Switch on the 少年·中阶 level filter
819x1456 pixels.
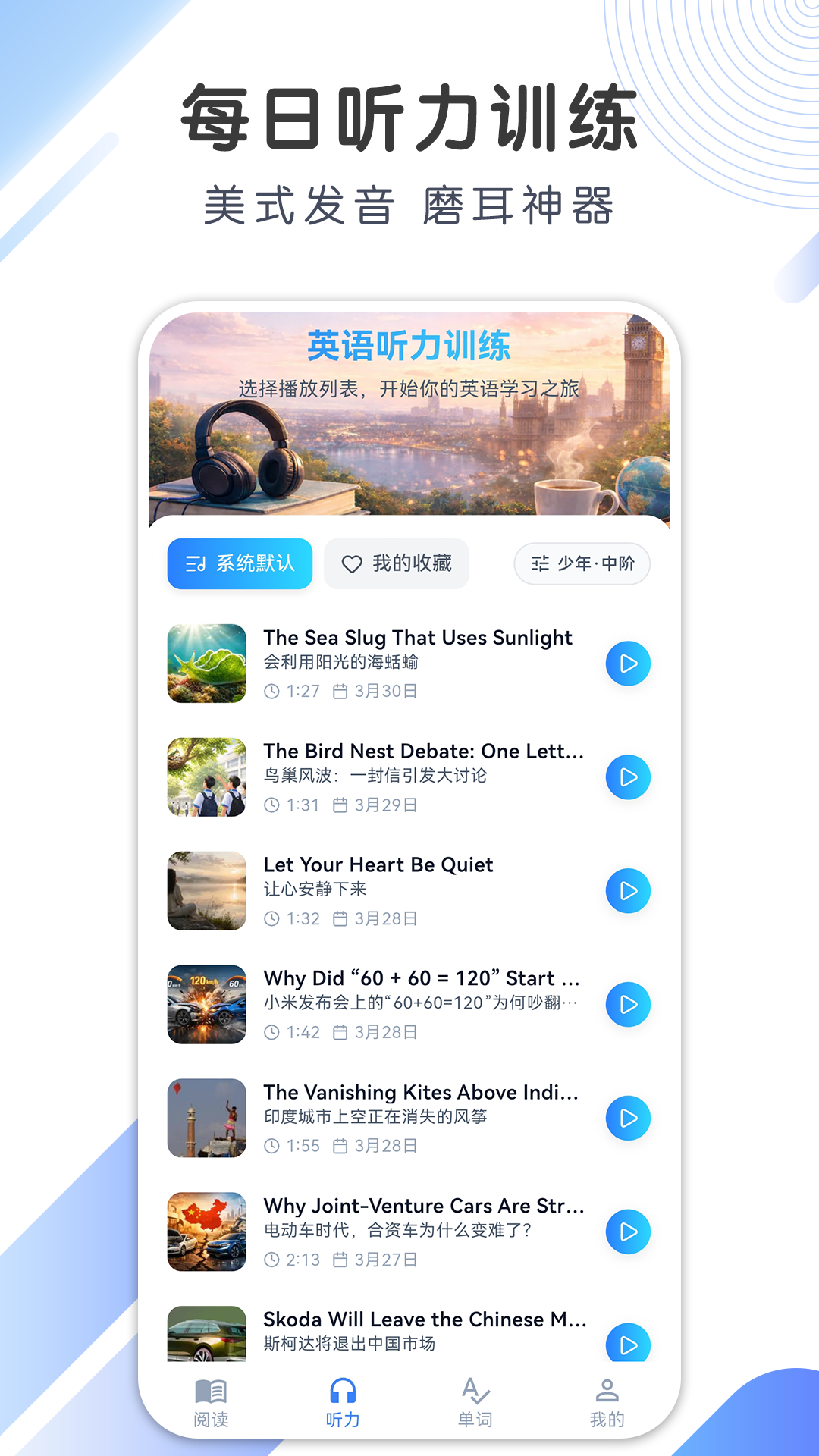click(582, 563)
